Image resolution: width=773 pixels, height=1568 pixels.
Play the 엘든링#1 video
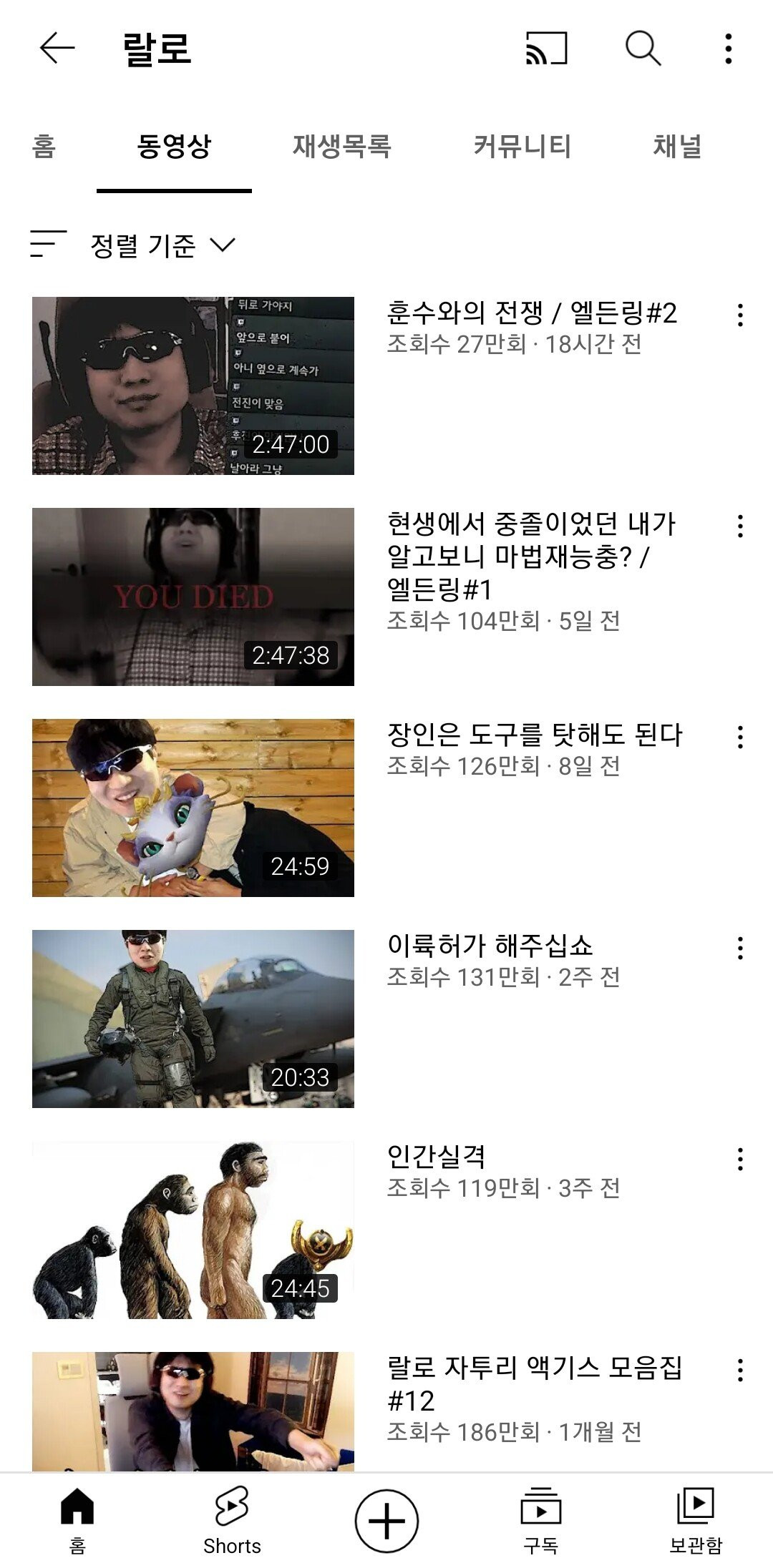pyautogui.click(x=193, y=597)
